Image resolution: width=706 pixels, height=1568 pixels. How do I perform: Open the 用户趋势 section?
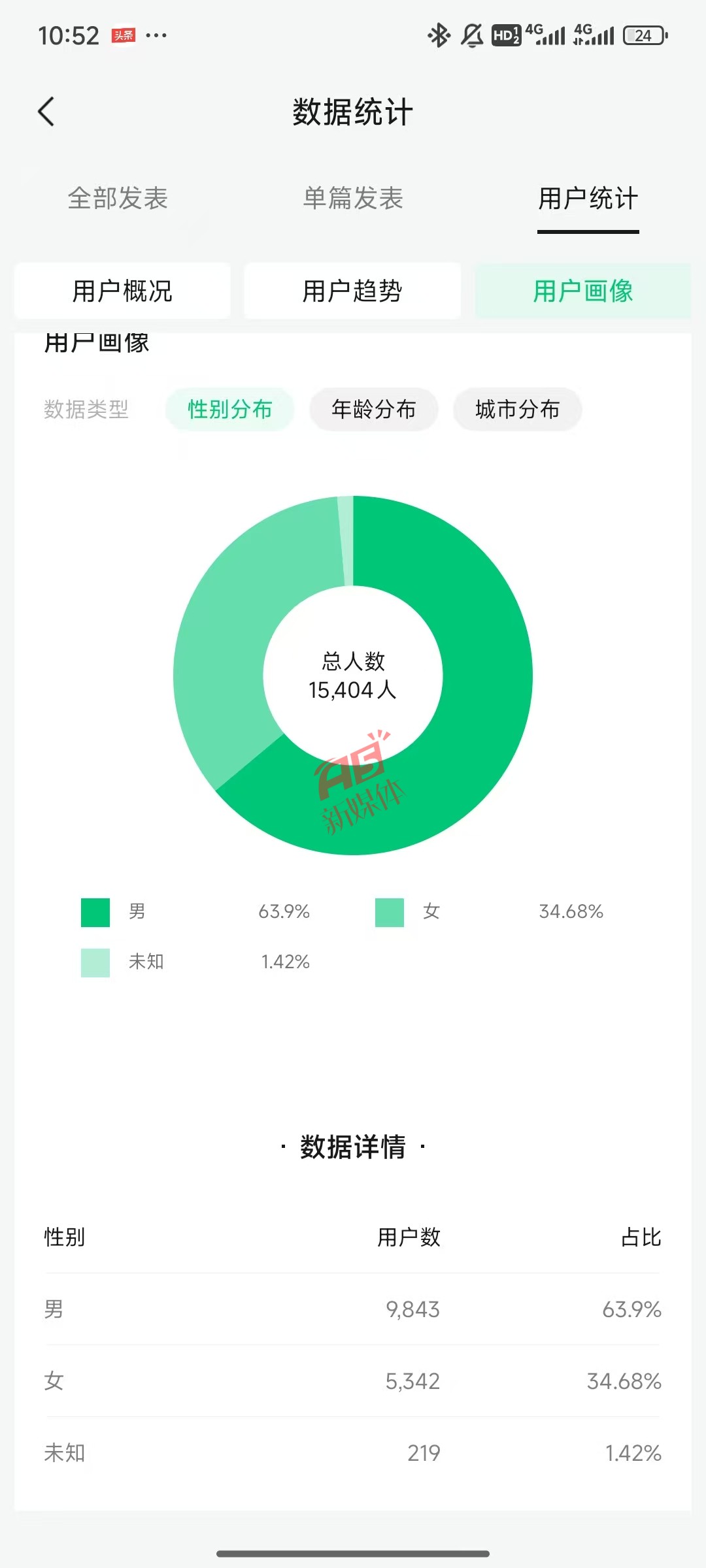[352, 291]
